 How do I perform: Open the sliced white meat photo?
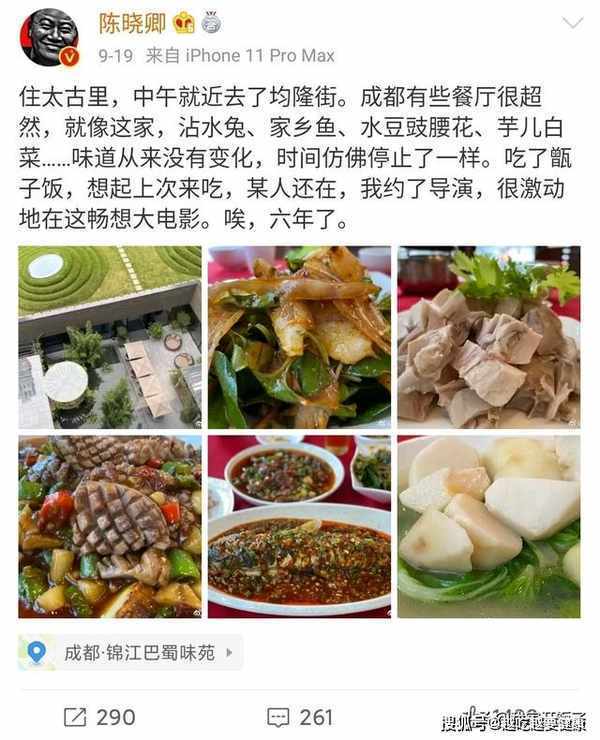488,337
